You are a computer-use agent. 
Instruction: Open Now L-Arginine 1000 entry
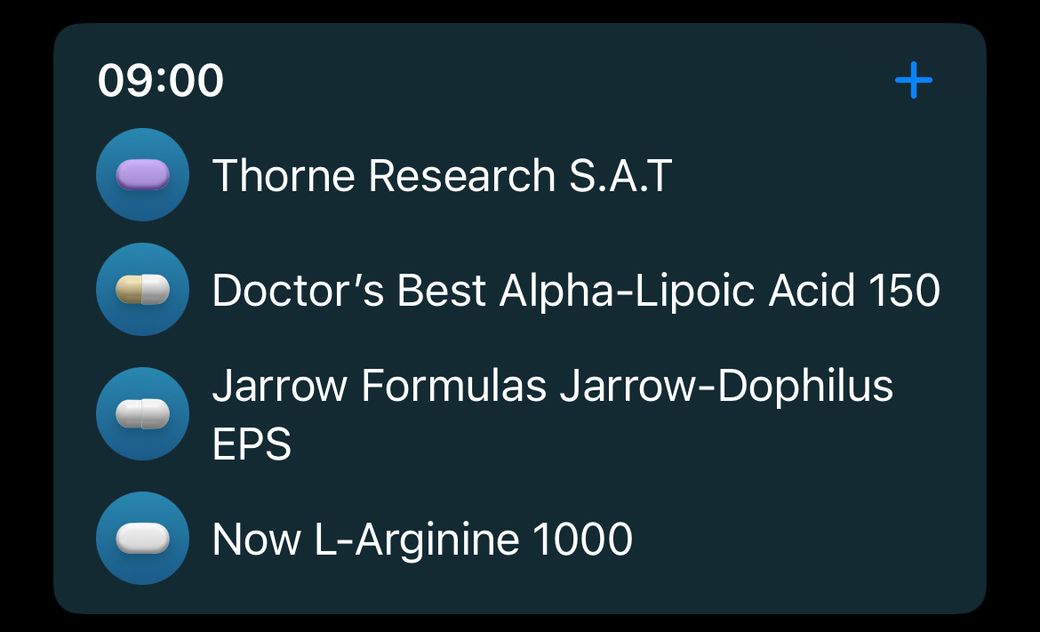coord(422,539)
